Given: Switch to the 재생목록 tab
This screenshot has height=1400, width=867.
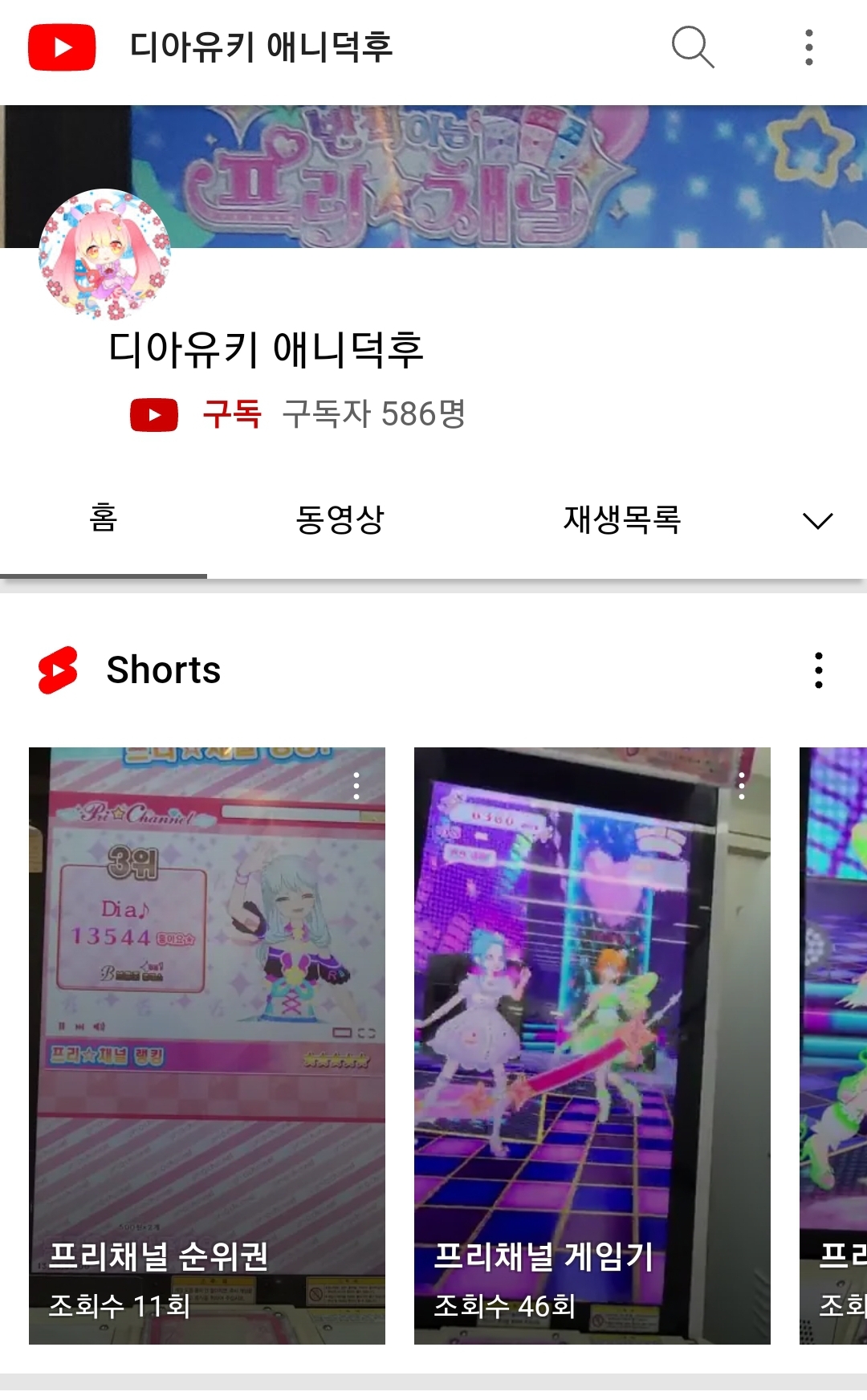Looking at the screenshot, I should [622, 519].
